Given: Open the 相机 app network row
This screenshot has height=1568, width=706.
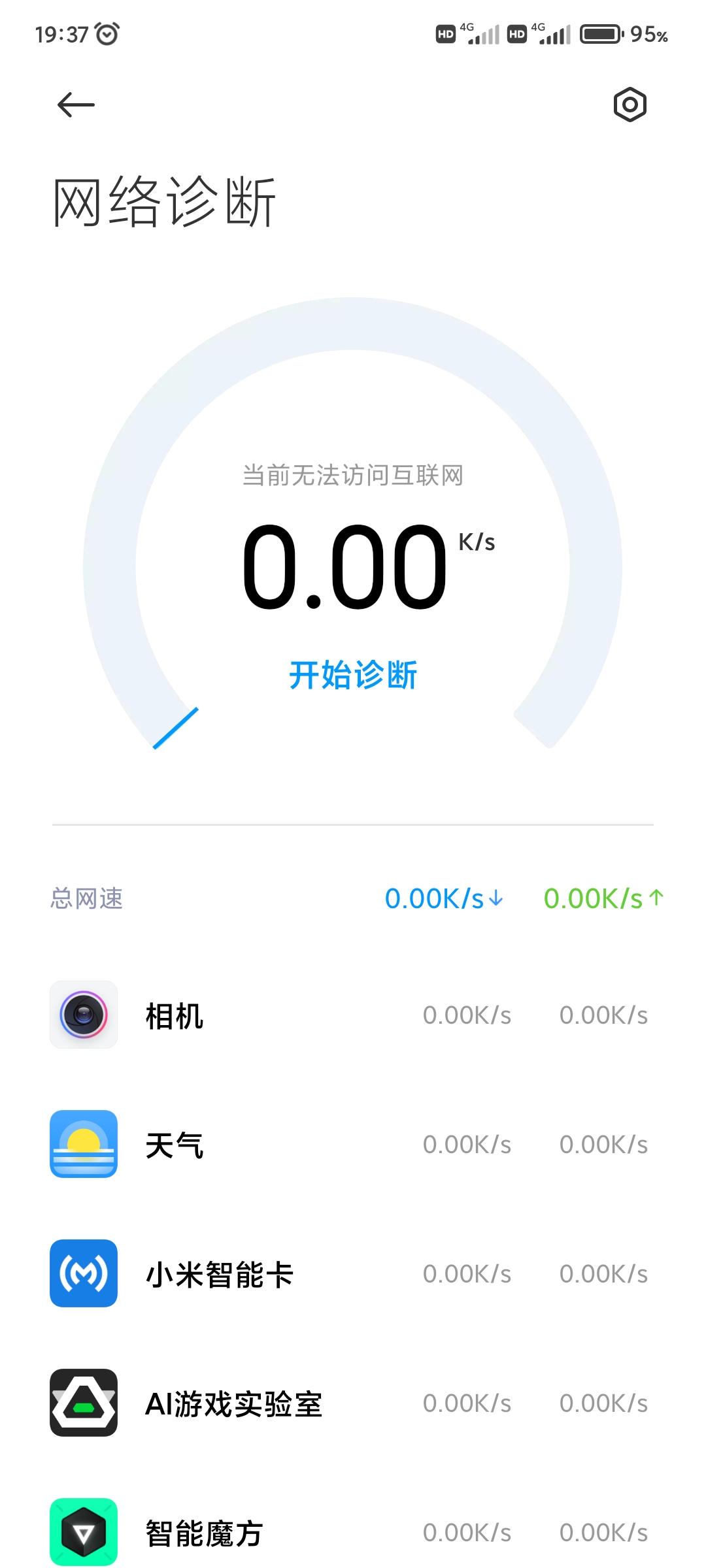Looking at the screenshot, I should pos(353,1015).
